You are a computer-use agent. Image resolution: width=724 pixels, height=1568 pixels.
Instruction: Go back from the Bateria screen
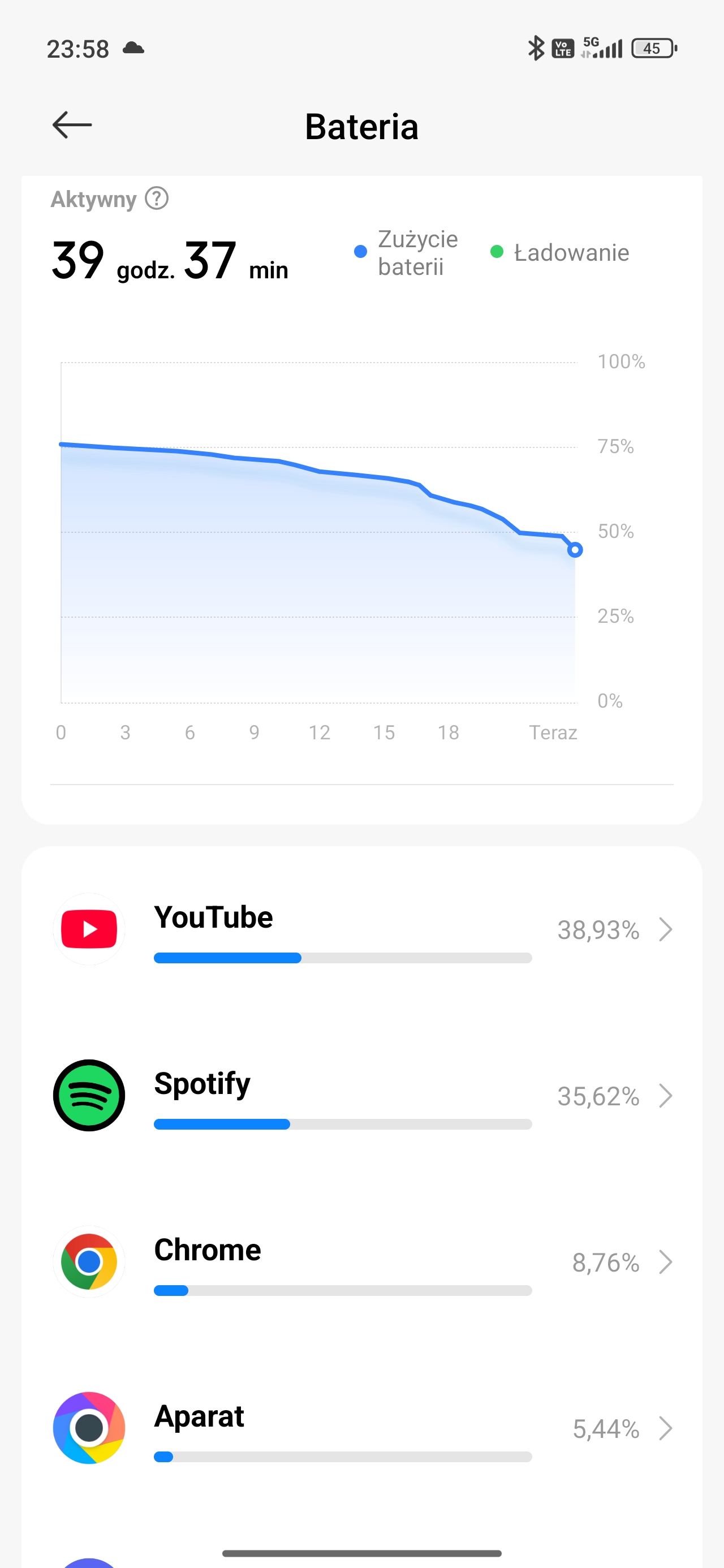[72, 126]
